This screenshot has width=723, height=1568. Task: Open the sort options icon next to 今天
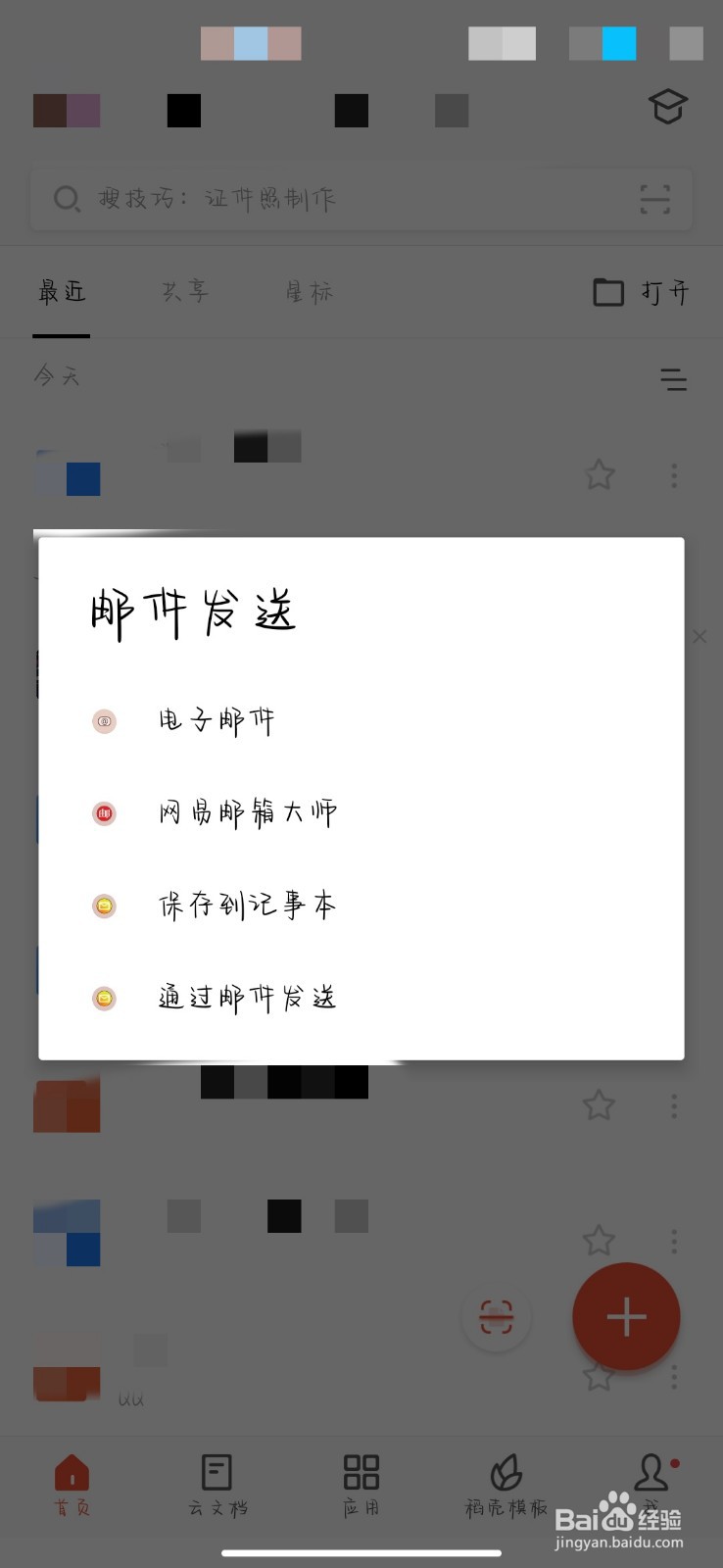[x=673, y=377]
